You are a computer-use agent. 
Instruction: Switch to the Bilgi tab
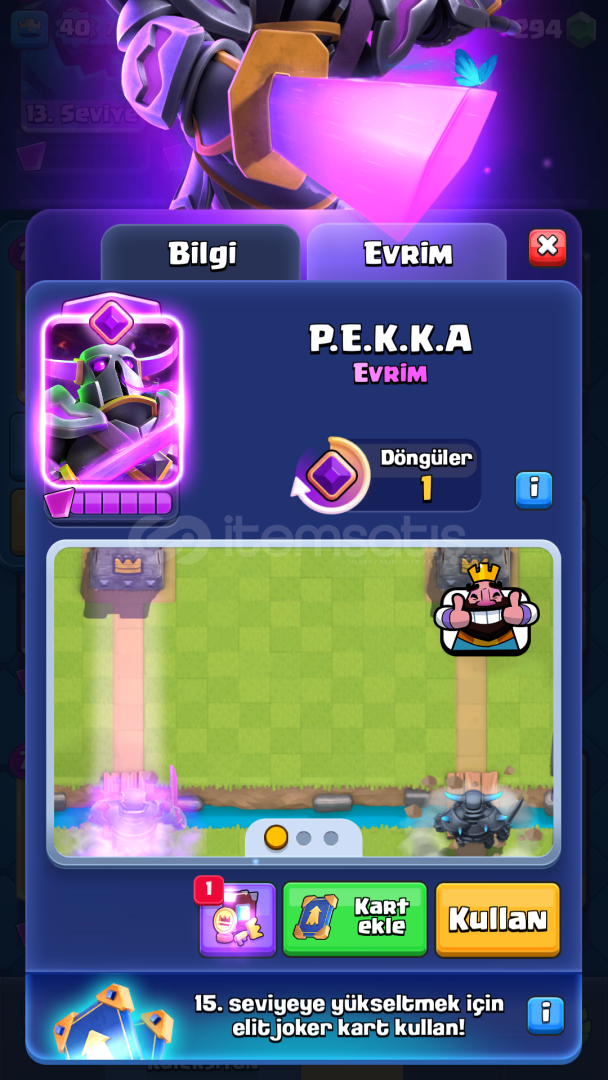tap(201, 253)
